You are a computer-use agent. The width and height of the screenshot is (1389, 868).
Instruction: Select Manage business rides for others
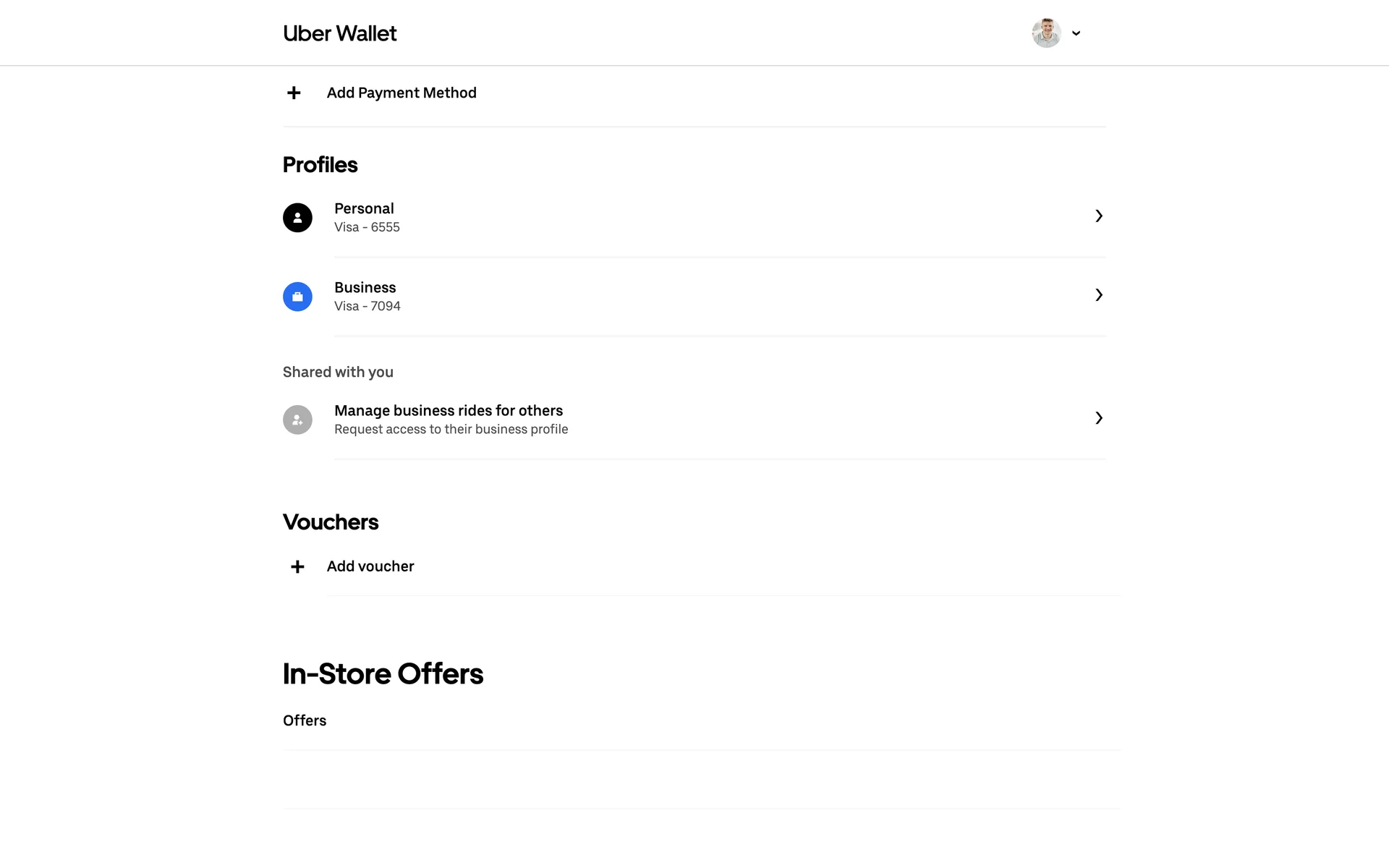693,420
